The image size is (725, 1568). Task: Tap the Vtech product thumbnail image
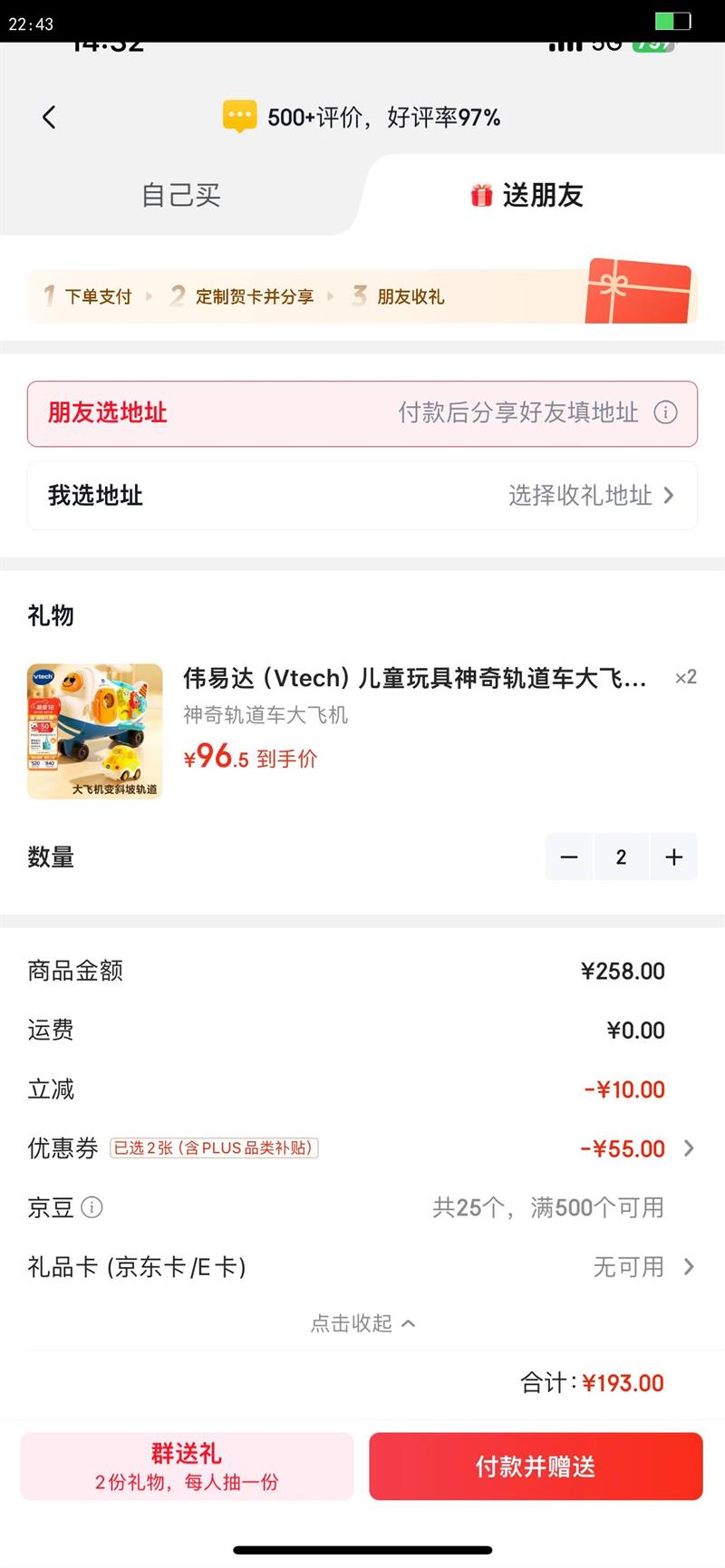[94, 731]
